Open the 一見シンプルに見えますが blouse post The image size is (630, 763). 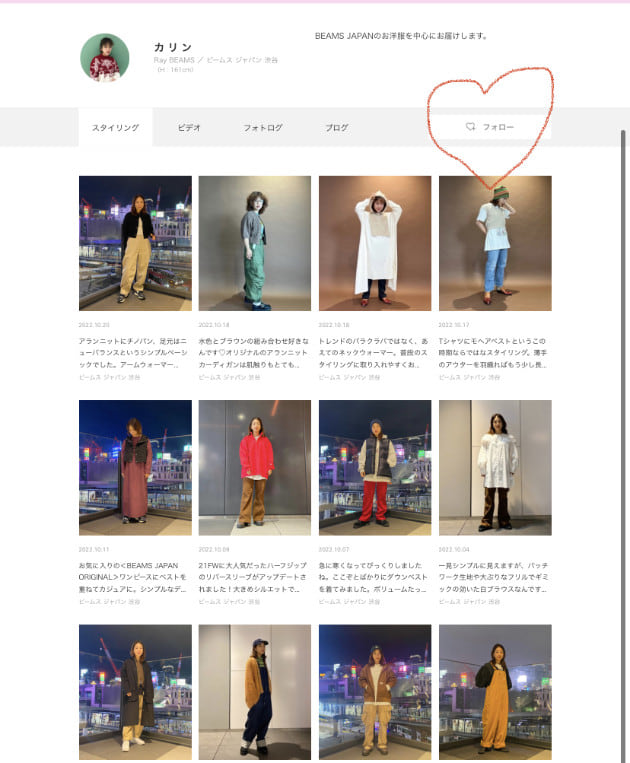coord(495,467)
